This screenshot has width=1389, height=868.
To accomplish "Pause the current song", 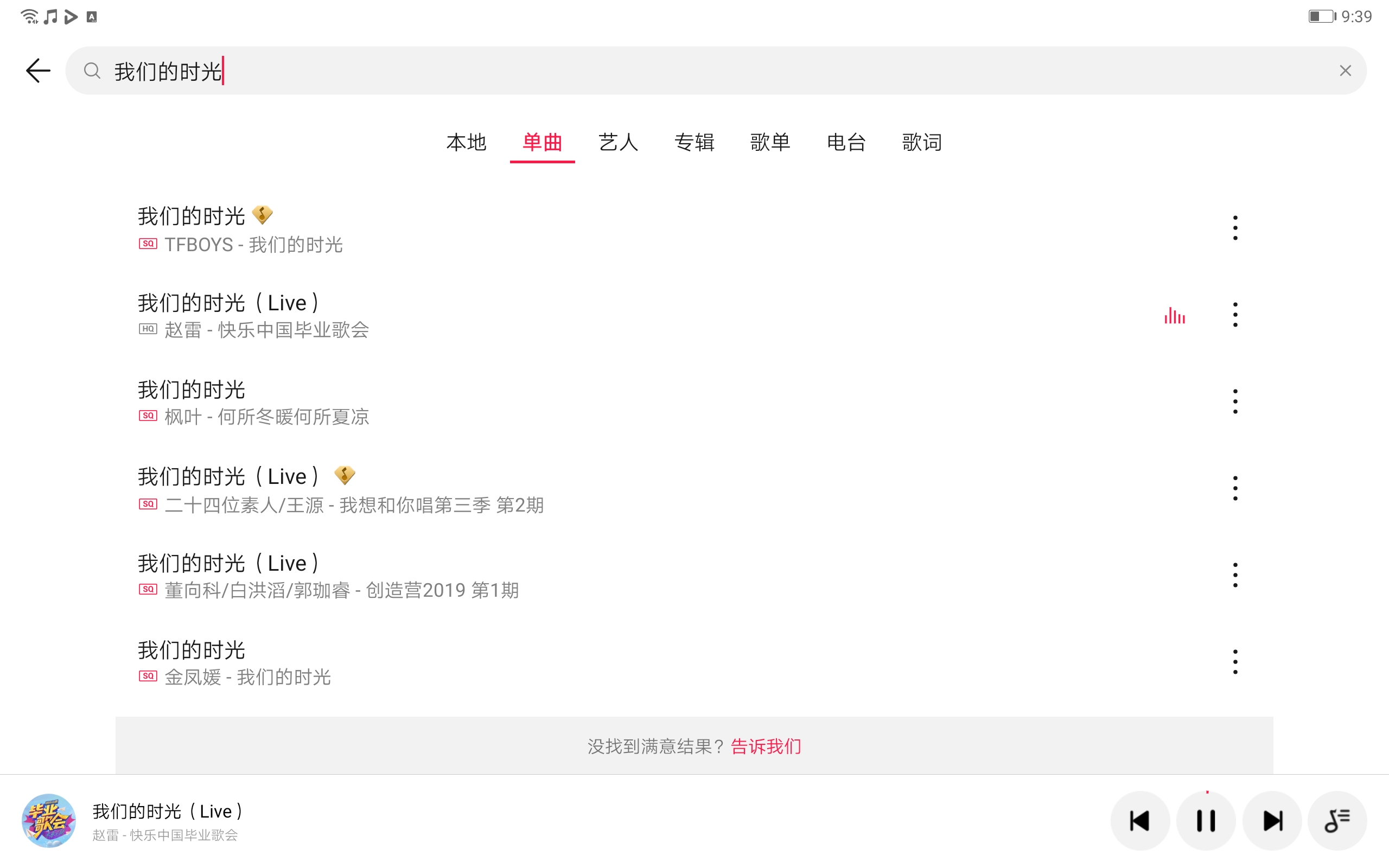I will pos(1206,820).
